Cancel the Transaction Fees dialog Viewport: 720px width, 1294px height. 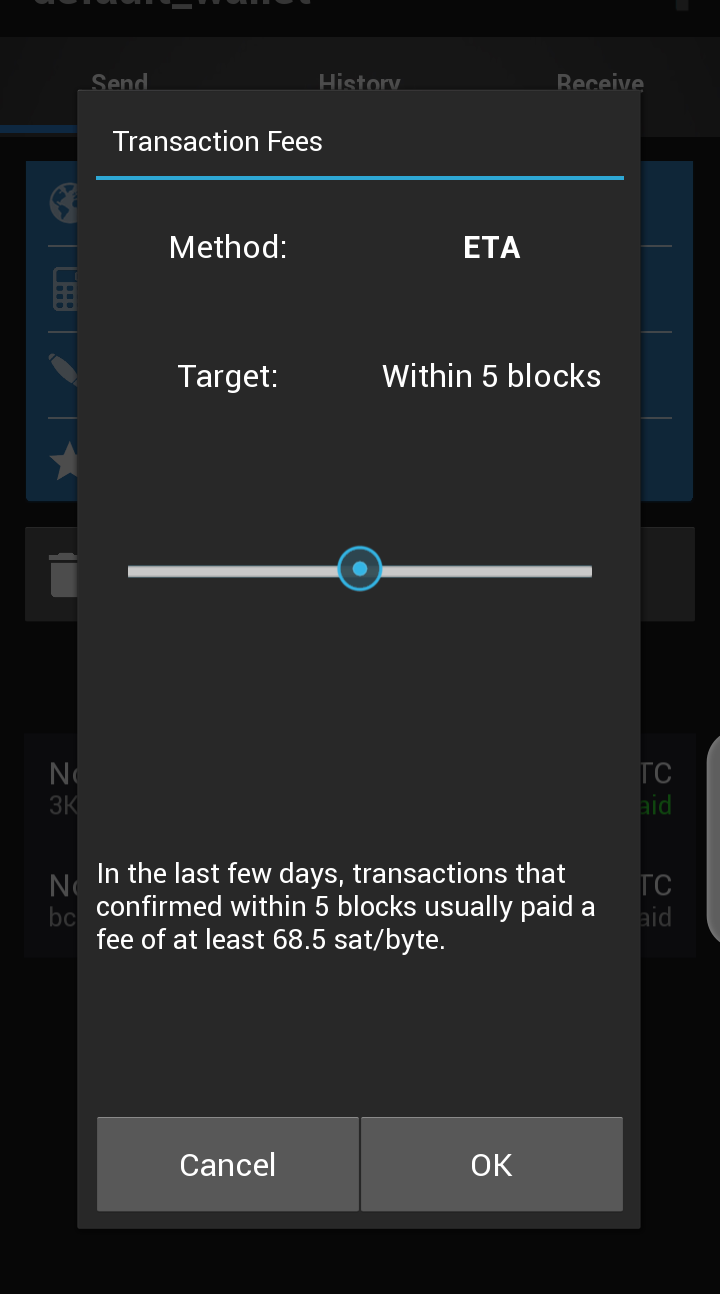coord(228,1164)
